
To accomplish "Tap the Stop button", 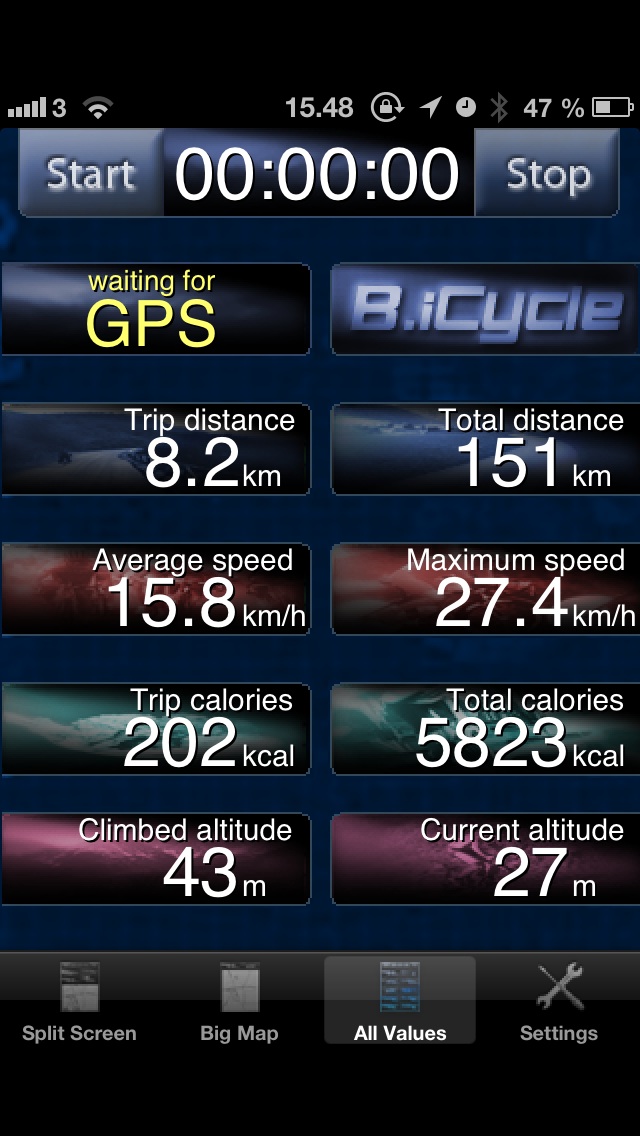I will [547, 175].
